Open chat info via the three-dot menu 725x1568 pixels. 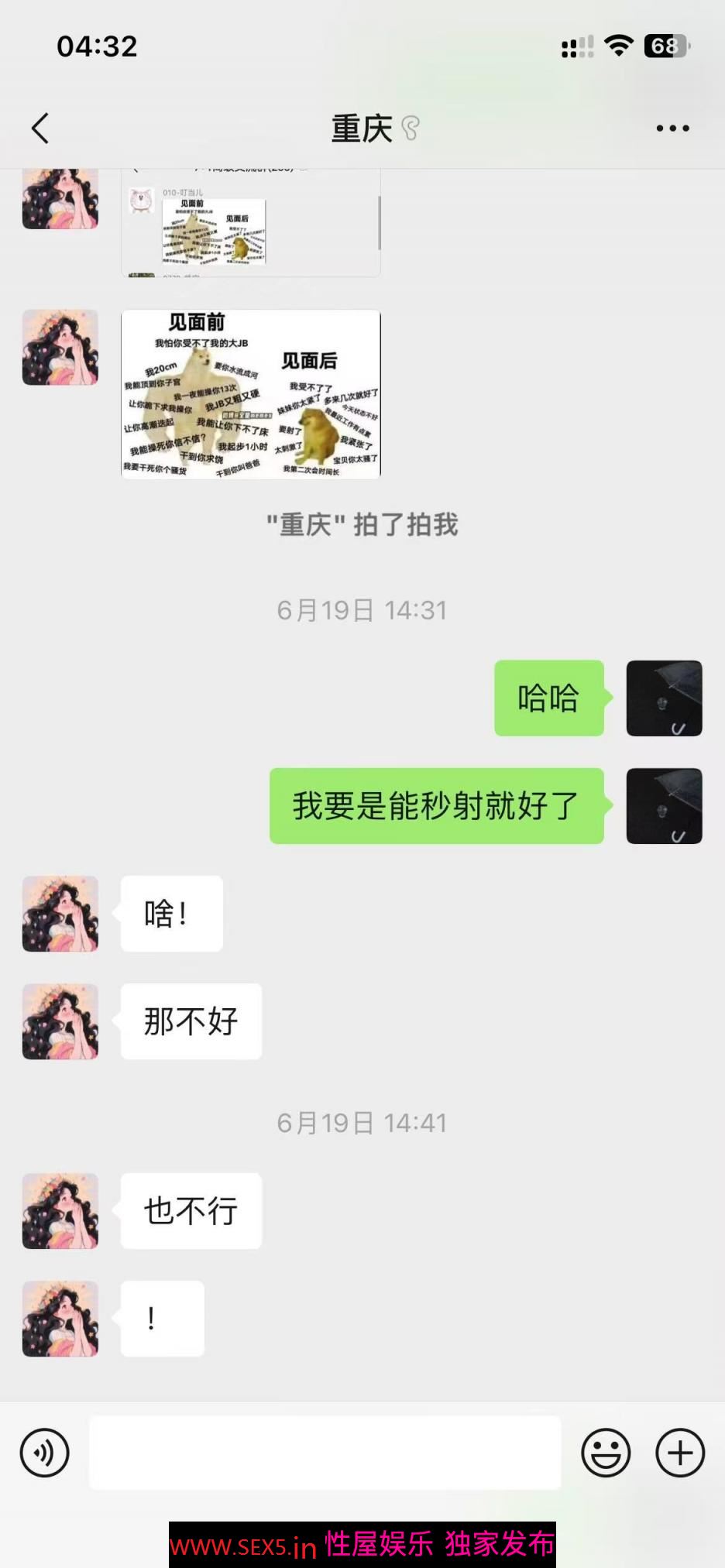(672, 129)
